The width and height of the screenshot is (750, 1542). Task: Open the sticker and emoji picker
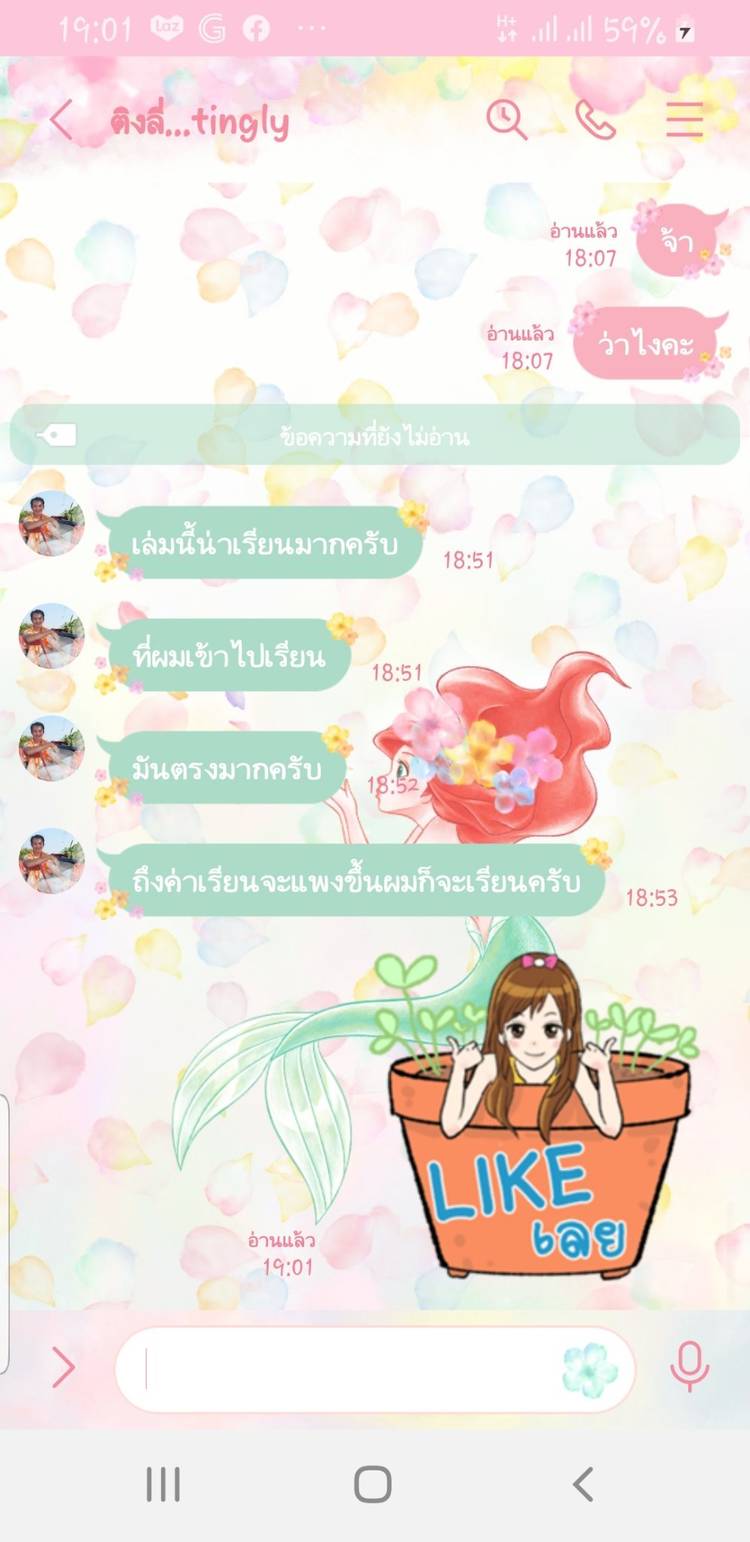click(590, 1369)
